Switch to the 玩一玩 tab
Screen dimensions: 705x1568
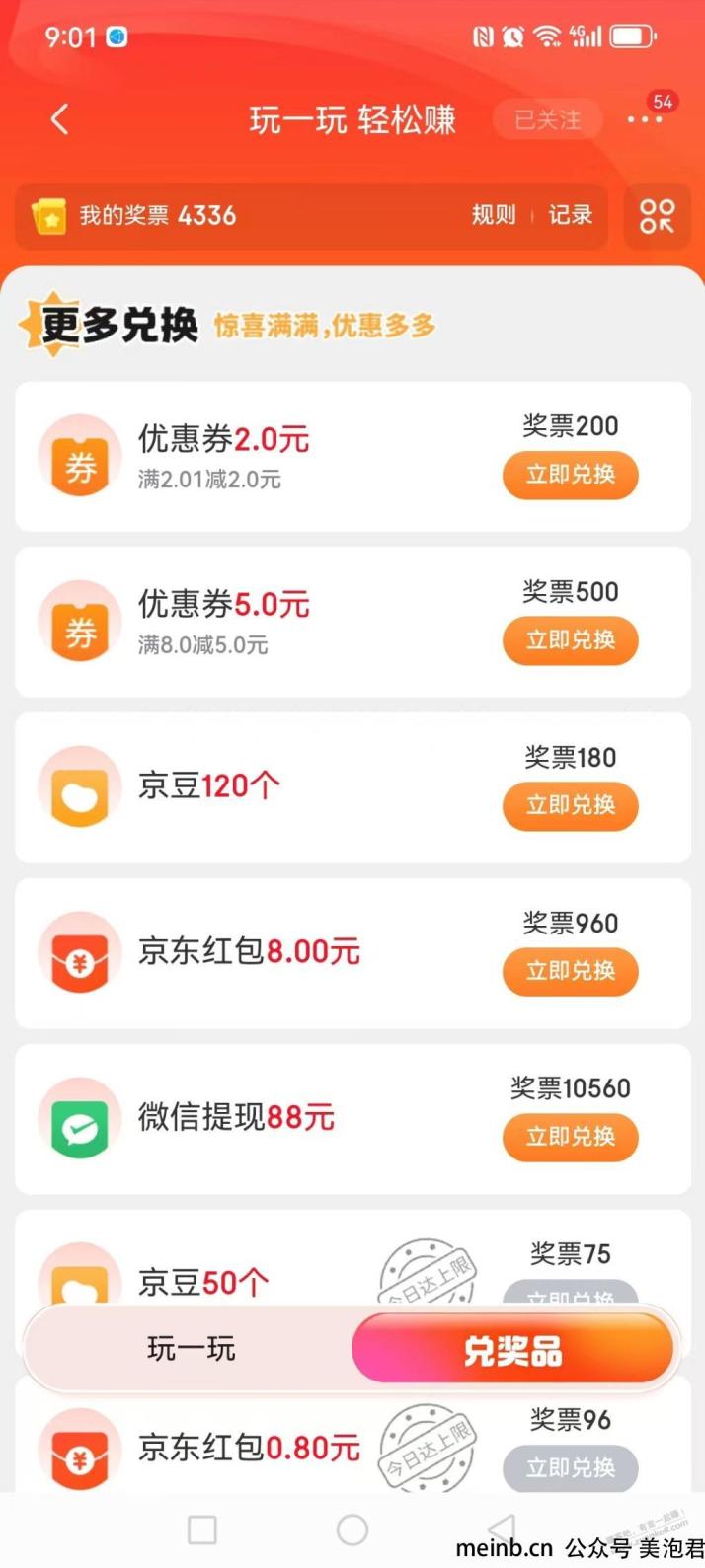pos(191,1349)
